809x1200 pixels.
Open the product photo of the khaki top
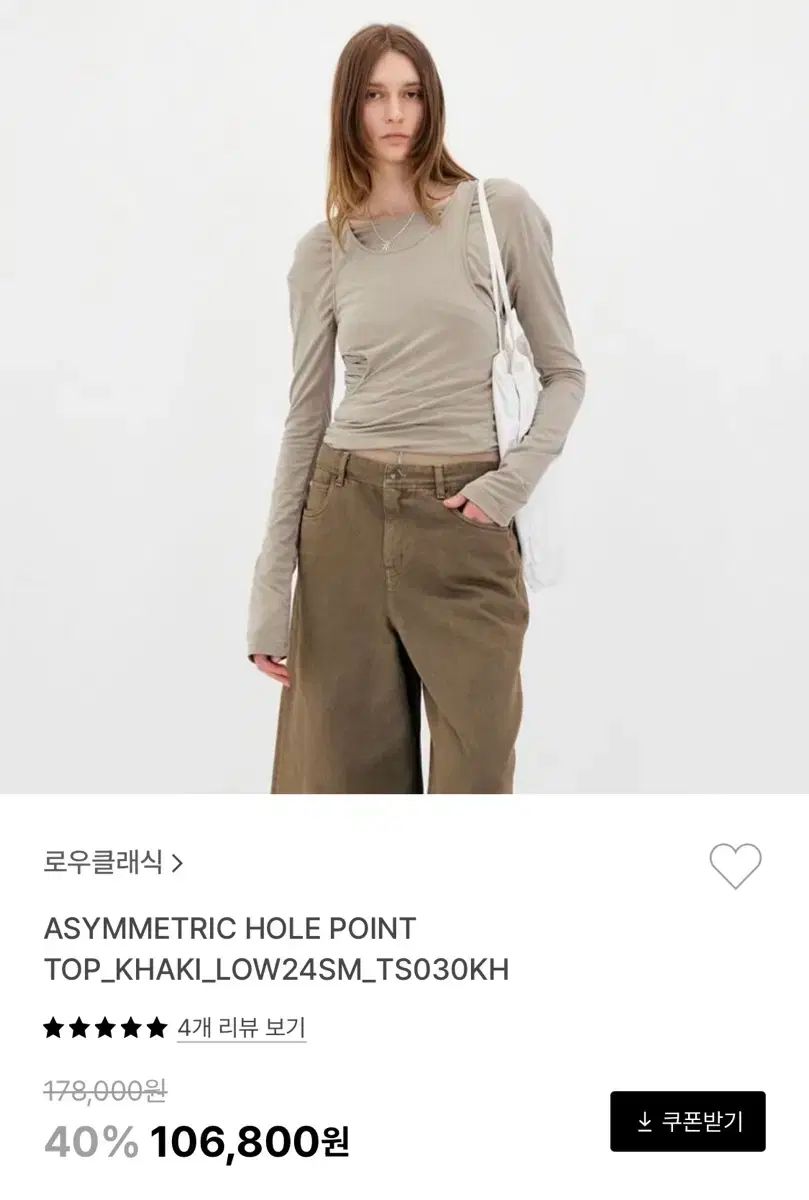coord(404,400)
